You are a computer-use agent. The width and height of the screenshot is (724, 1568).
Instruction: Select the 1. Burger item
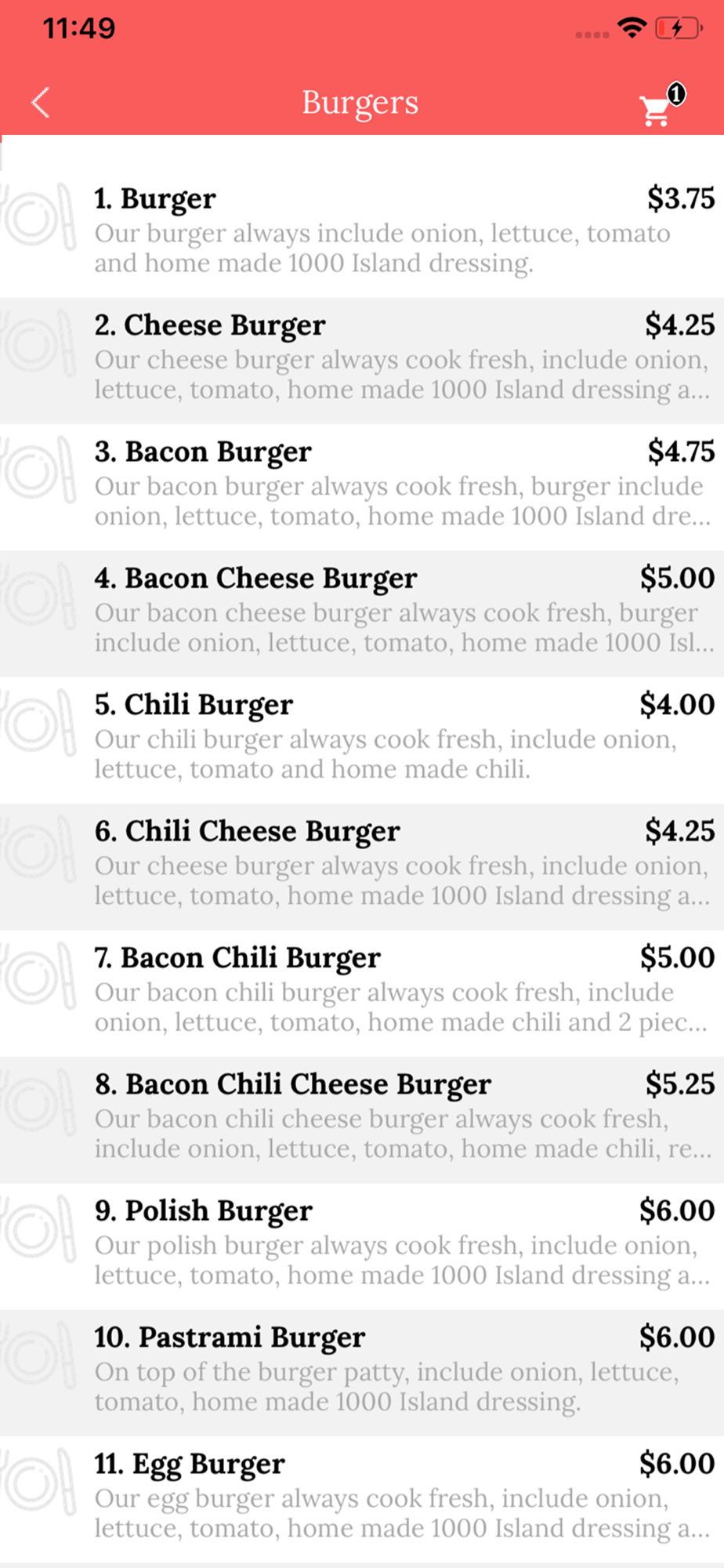click(362, 230)
